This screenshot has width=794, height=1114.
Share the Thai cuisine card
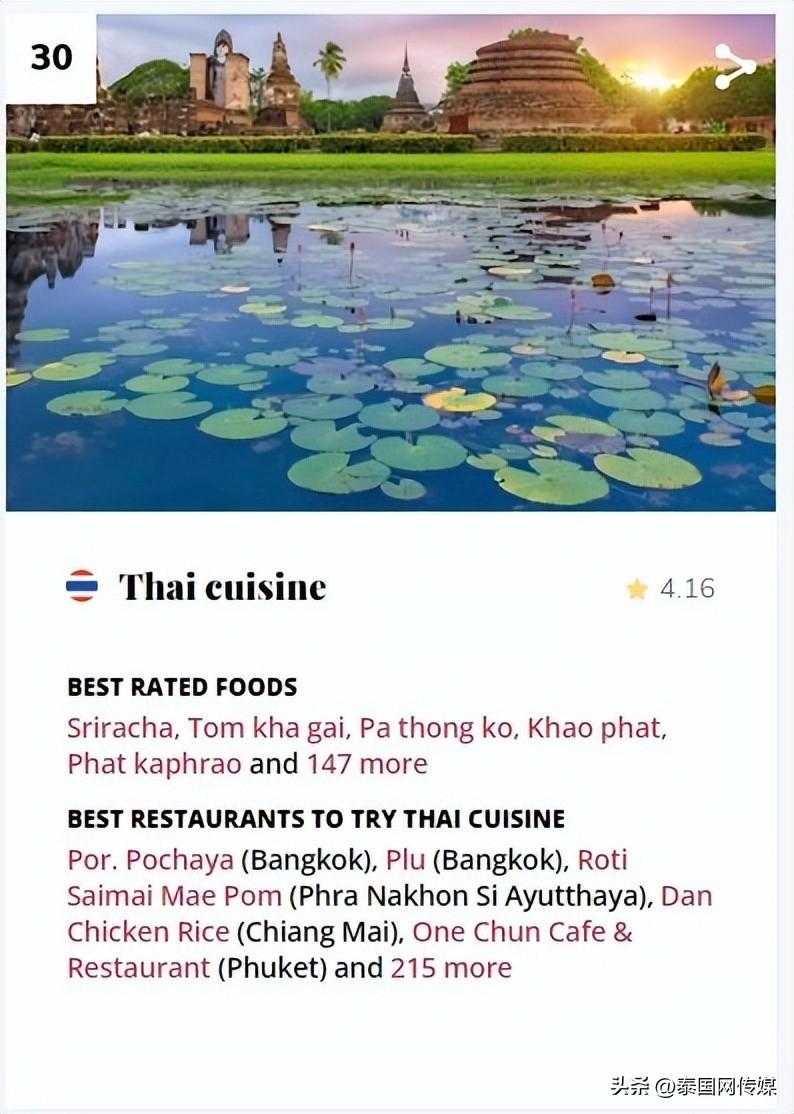pyautogui.click(x=734, y=67)
